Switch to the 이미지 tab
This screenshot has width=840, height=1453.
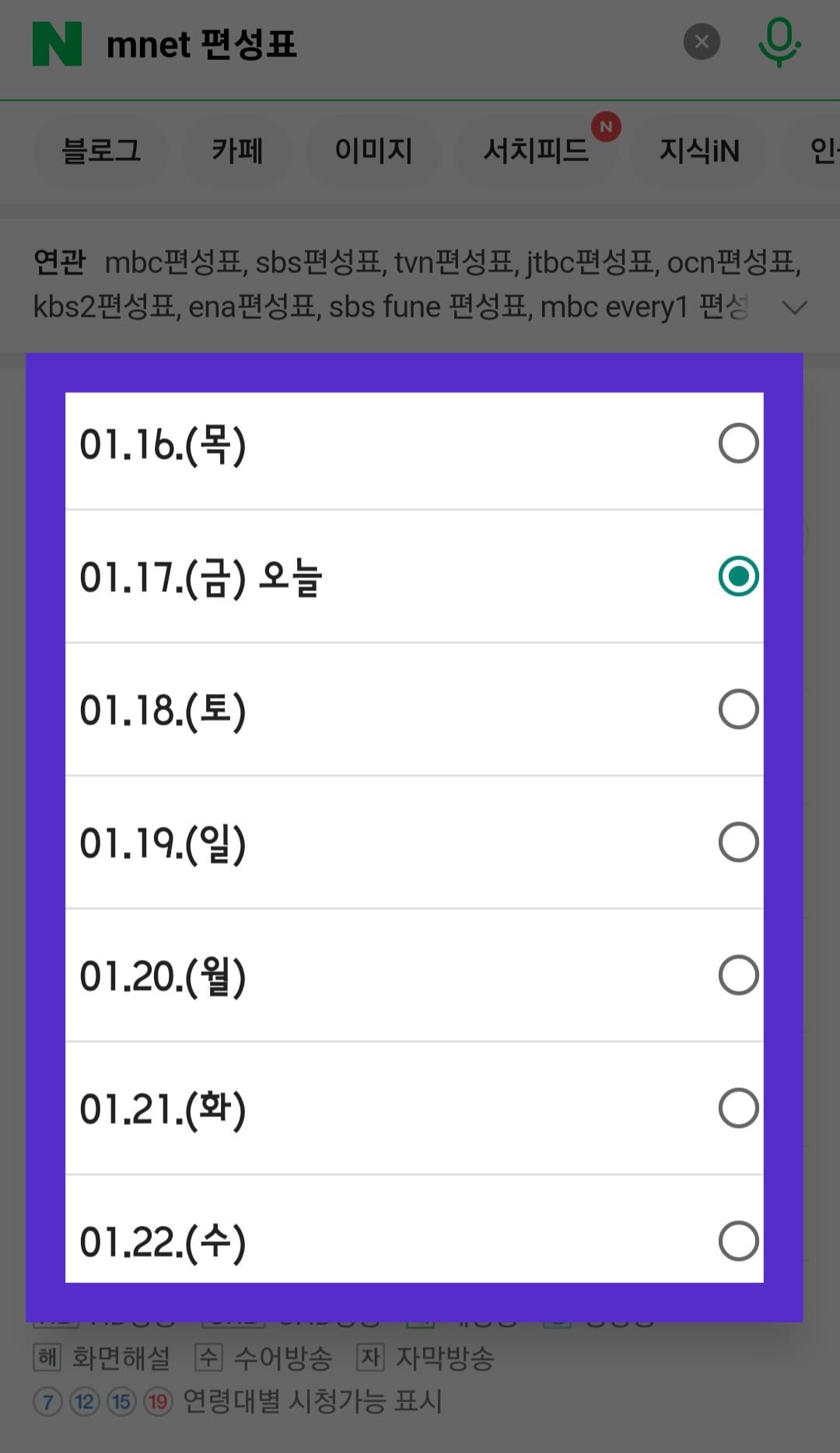point(373,151)
